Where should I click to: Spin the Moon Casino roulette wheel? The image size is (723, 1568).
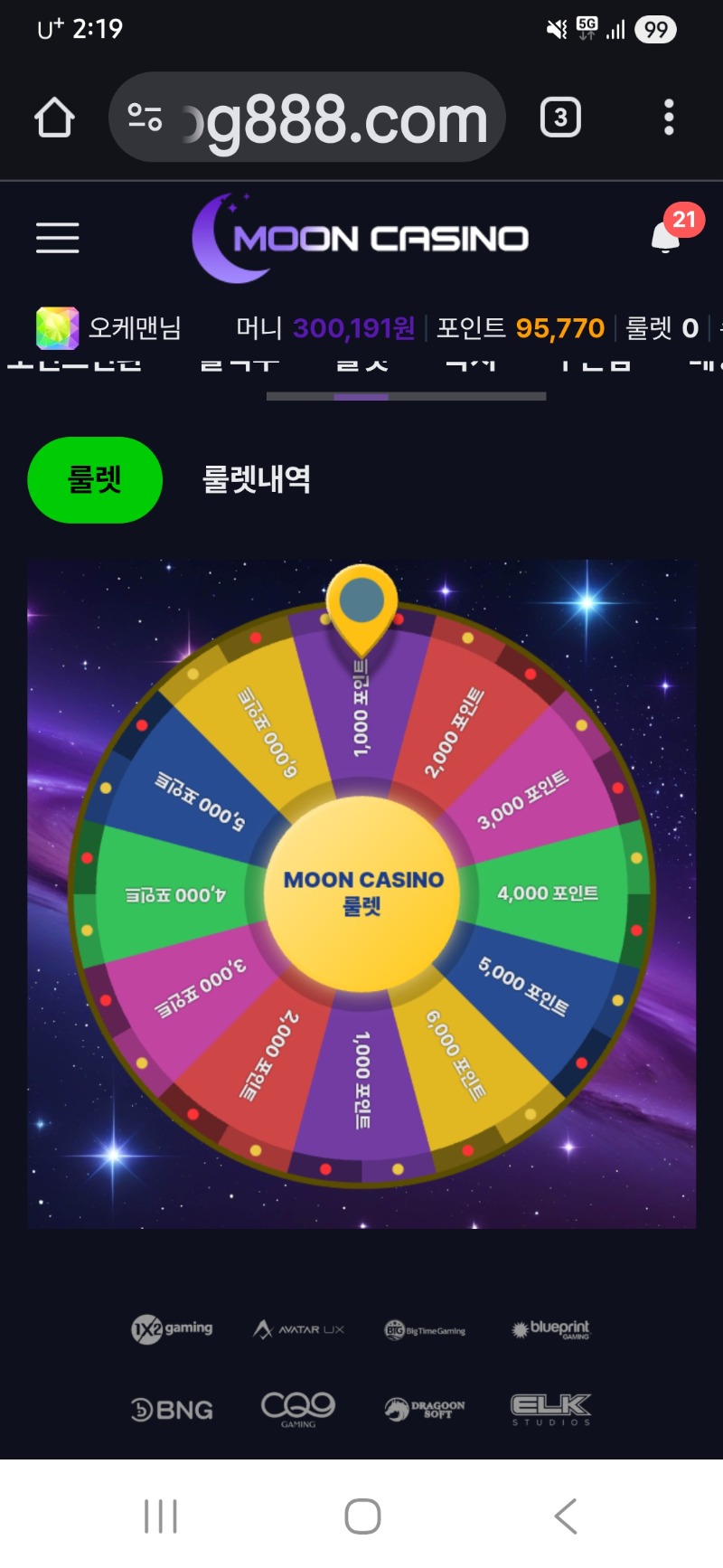[x=361, y=893]
